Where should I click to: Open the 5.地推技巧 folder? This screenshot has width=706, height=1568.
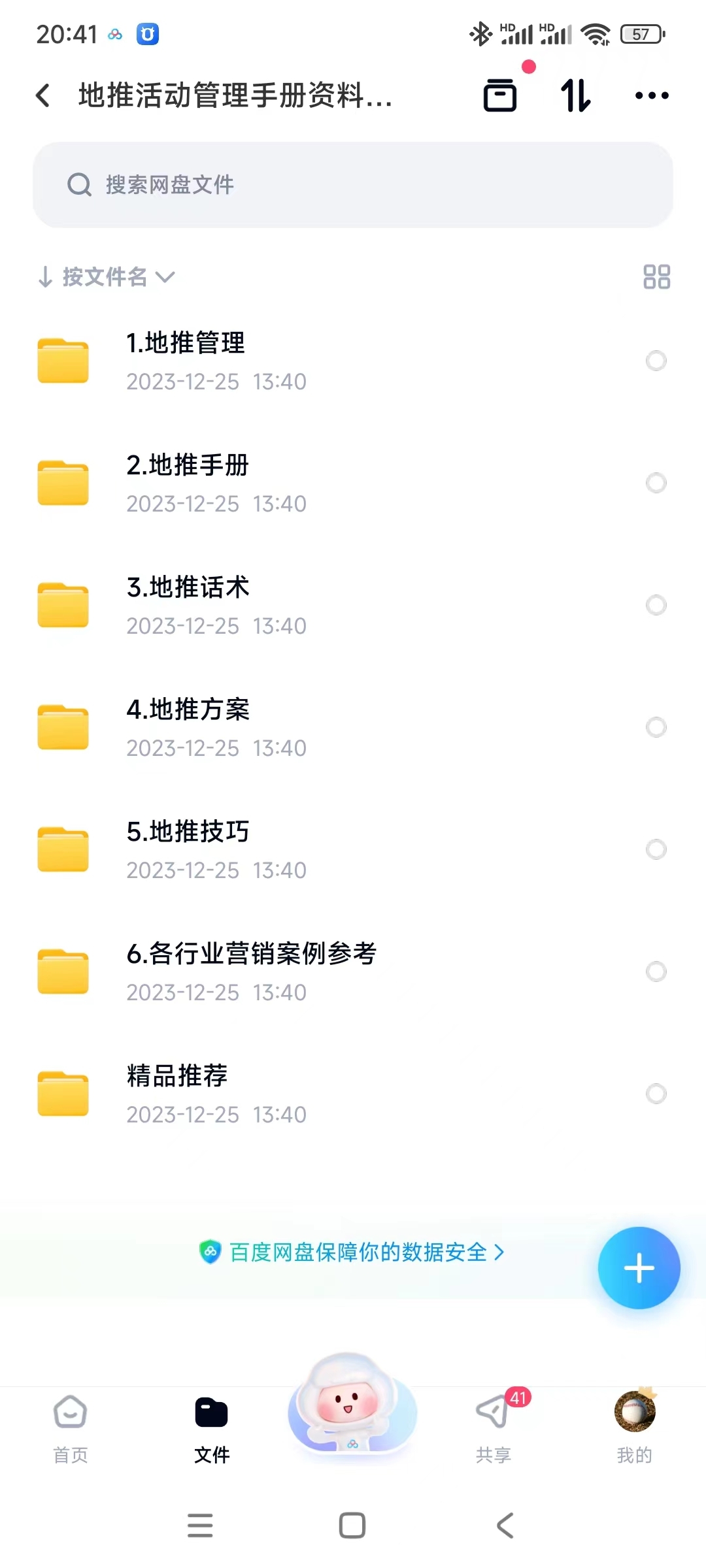188,849
